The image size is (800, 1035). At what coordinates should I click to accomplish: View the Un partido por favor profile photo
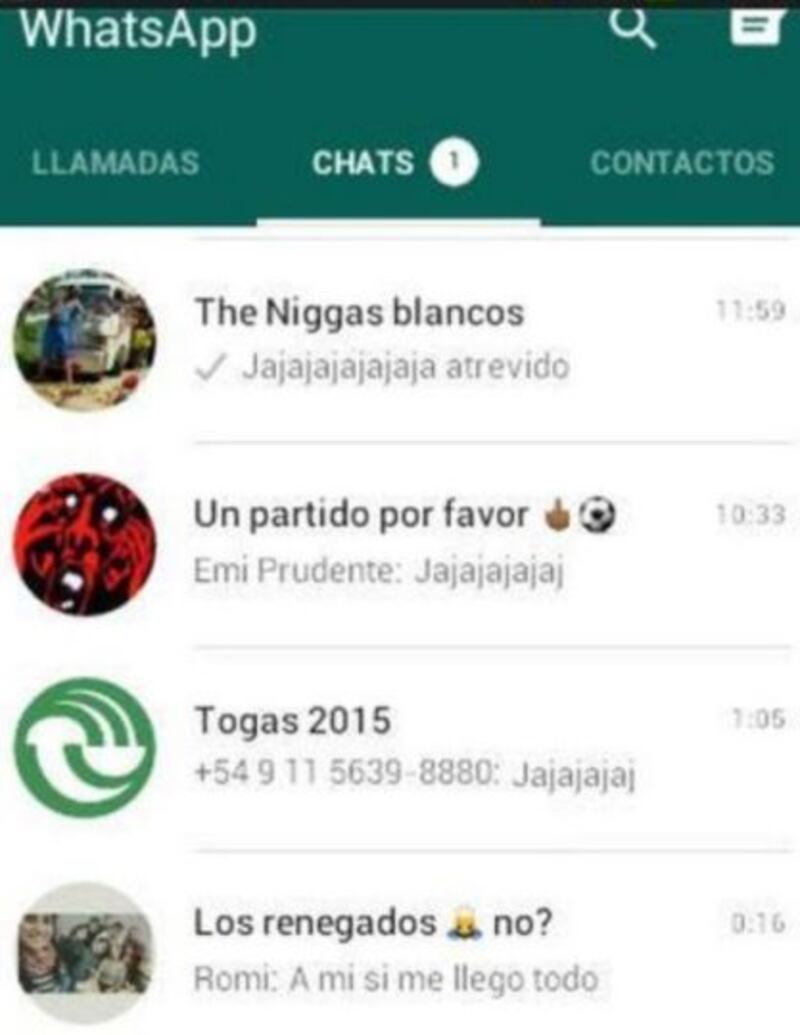click(x=84, y=544)
